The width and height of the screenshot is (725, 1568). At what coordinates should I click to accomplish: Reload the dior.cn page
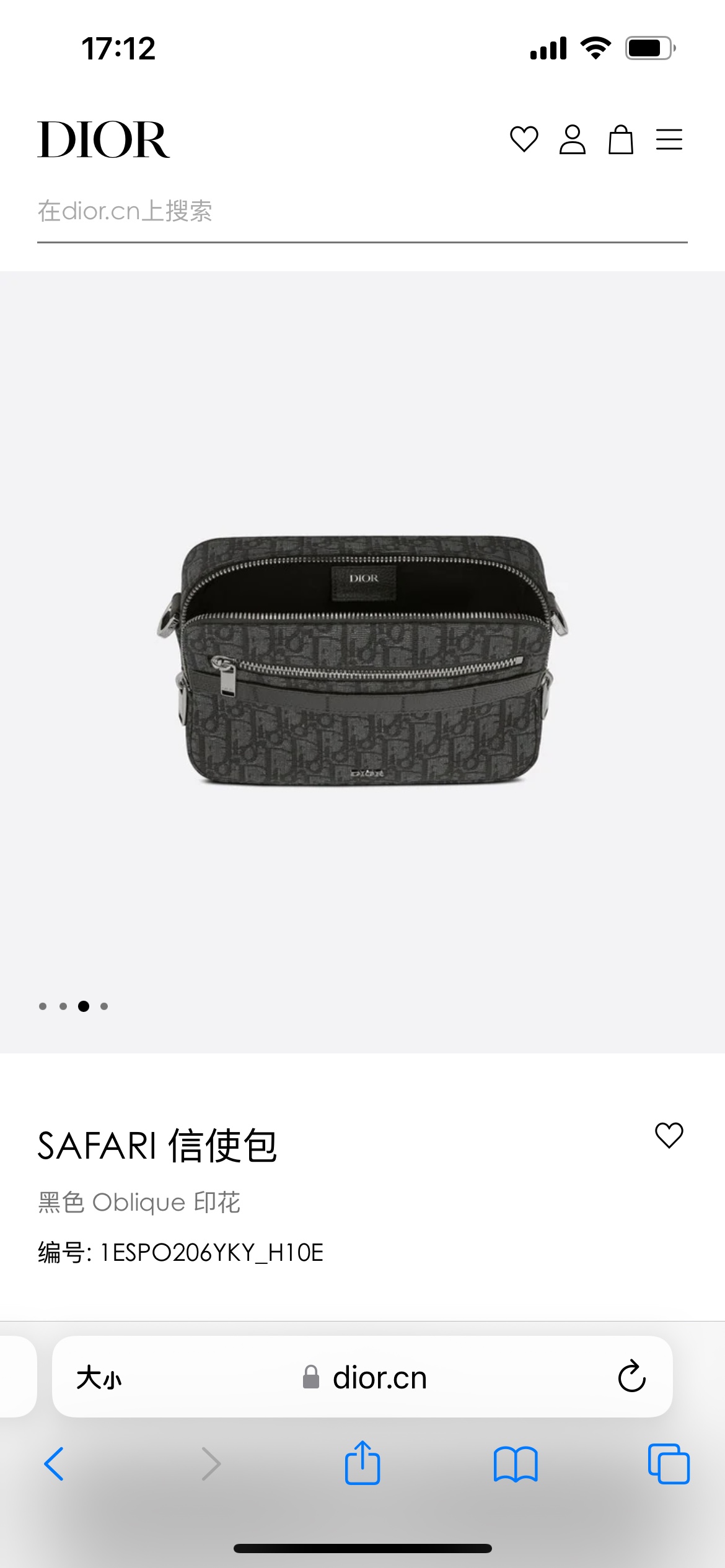[x=631, y=1377]
